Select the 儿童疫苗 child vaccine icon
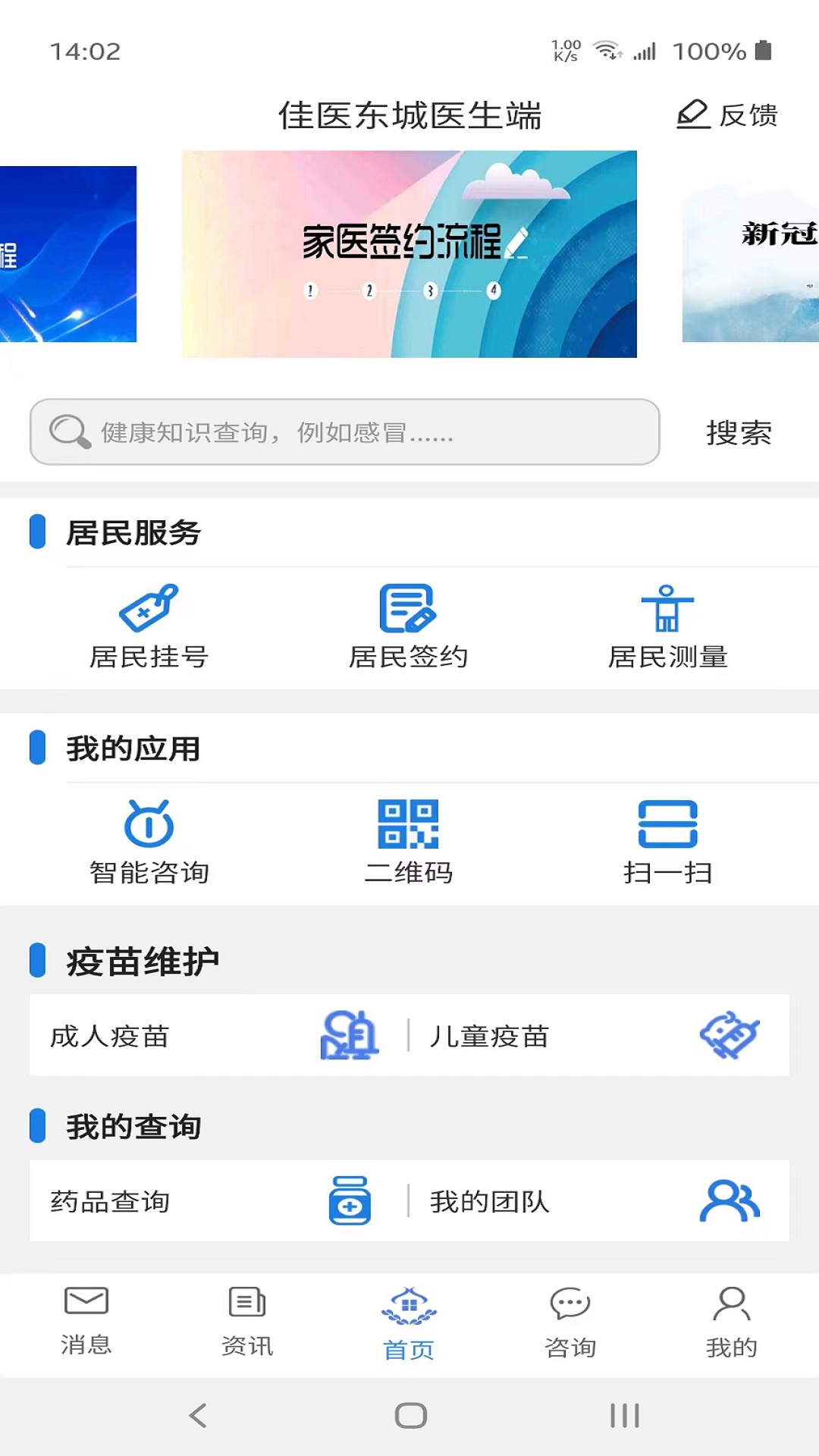Viewport: 819px width, 1456px height. pyautogui.click(x=730, y=1034)
